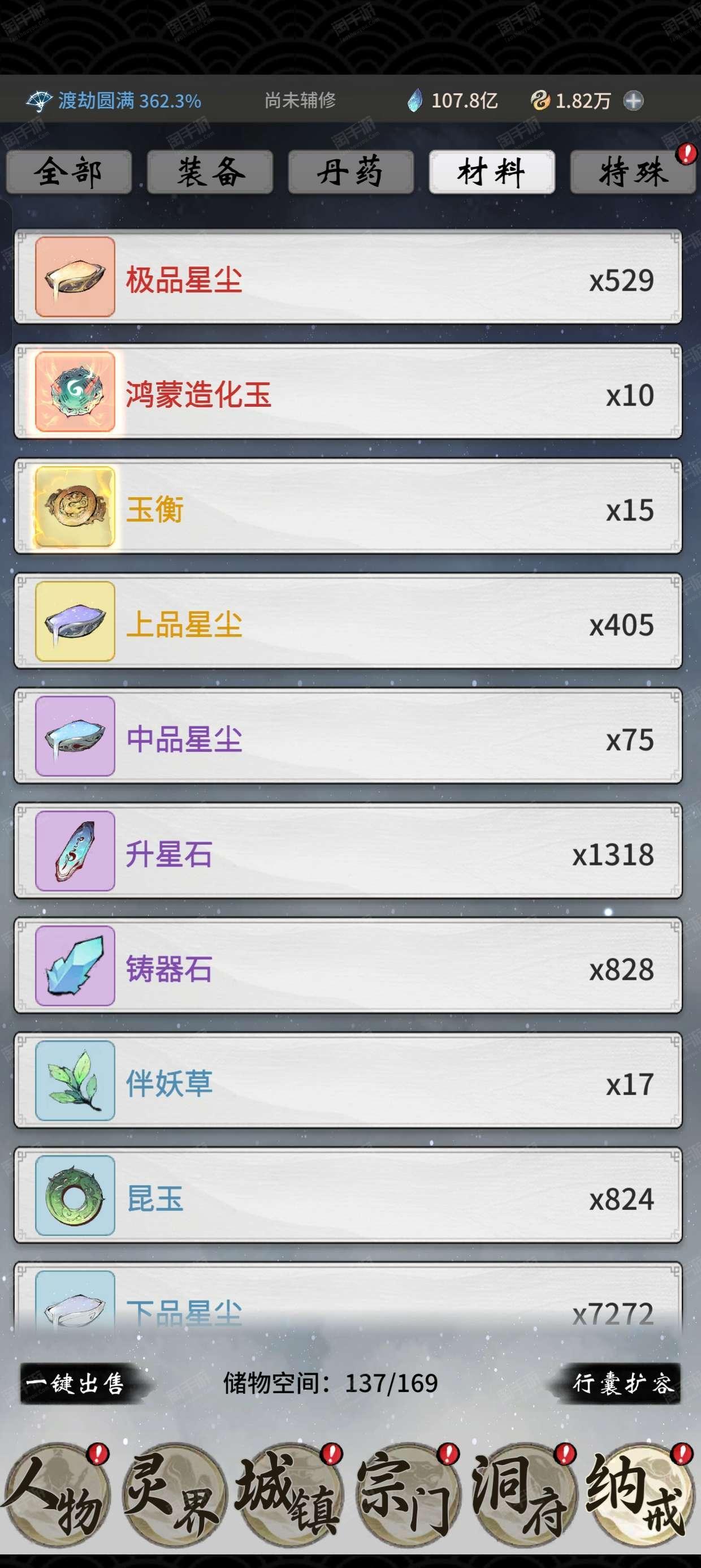View 上品星尘 item details
Image resolution: width=701 pixels, height=1568 pixels.
click(x=348, y=622)
